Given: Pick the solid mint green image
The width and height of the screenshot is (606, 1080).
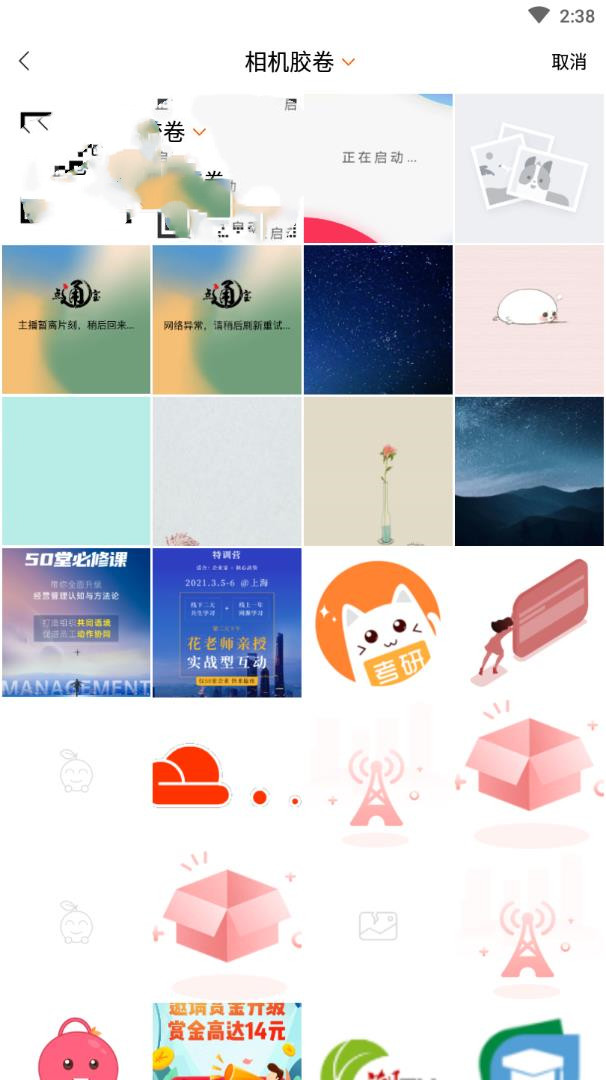Looking at the screenshot, I should 76,471.
